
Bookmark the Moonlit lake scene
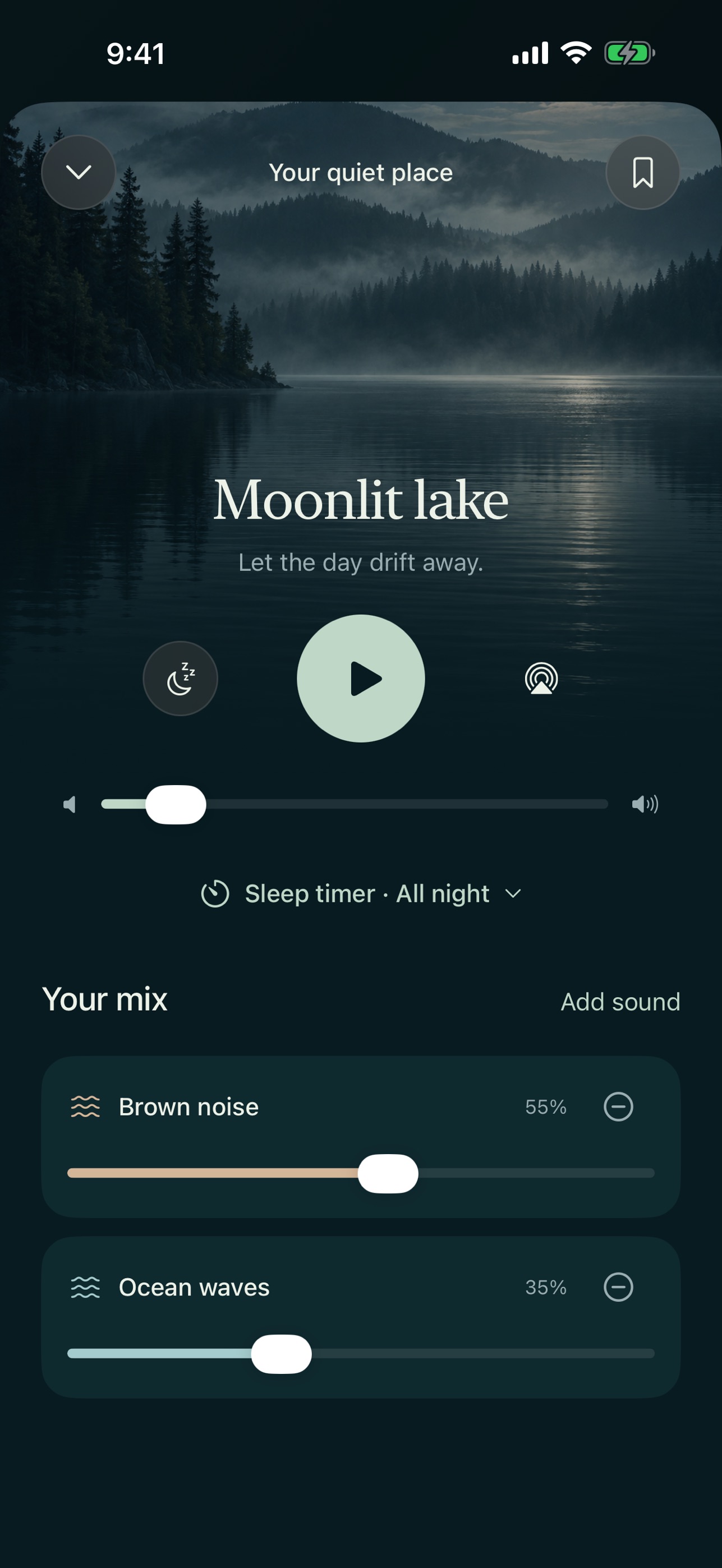tap(643, 173)
